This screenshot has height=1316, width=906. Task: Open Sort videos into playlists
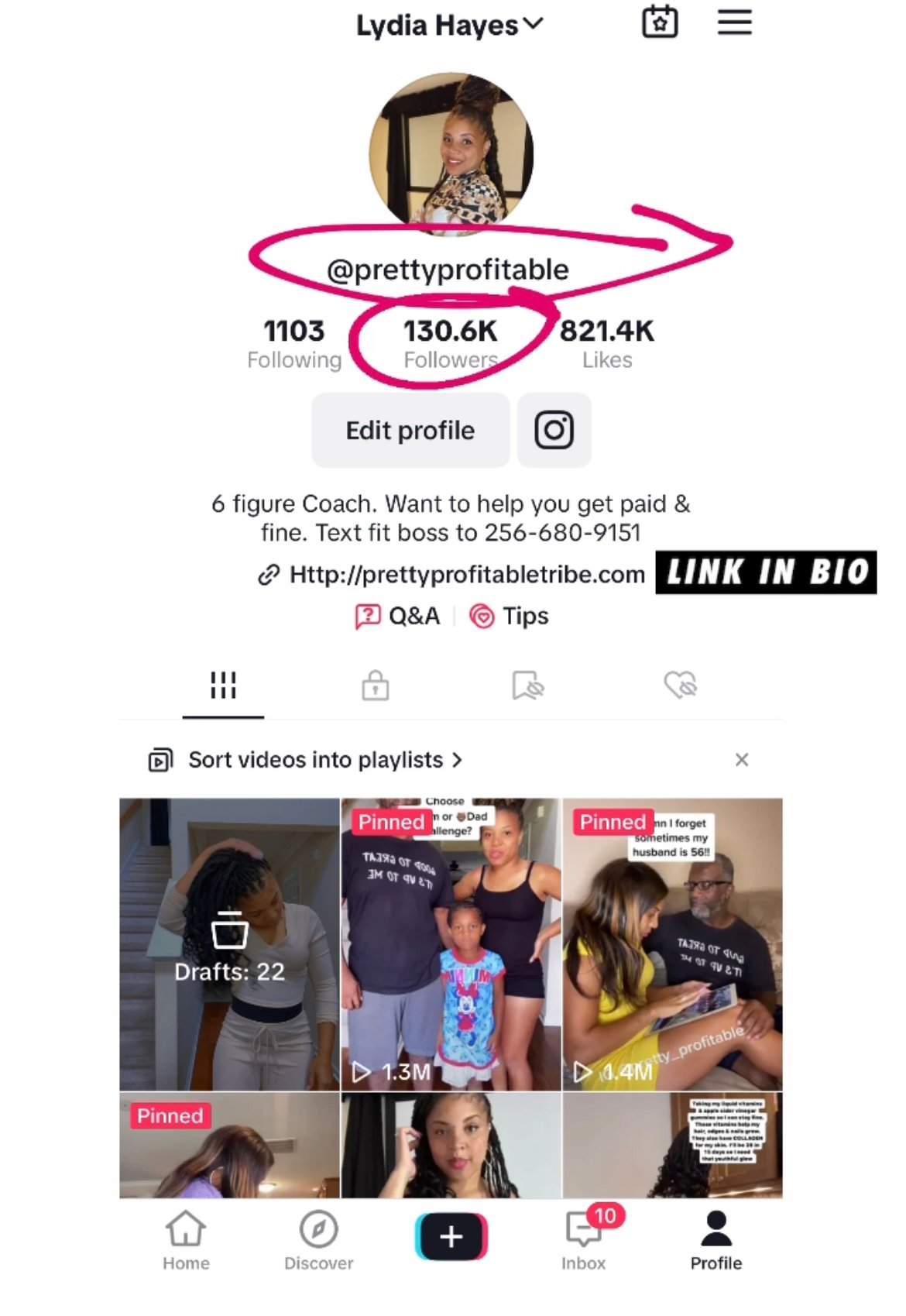[x=316, y=760]
